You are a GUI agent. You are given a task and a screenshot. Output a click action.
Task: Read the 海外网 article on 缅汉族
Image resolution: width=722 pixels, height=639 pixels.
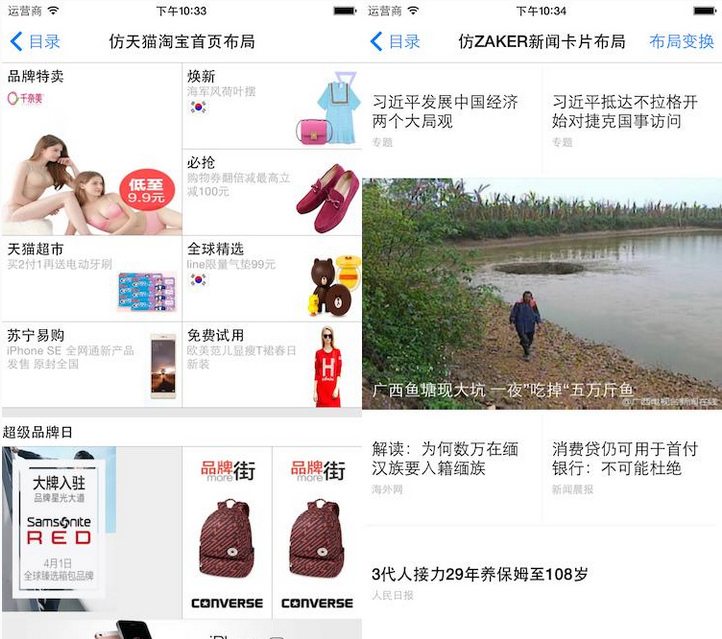click(450, 466)
